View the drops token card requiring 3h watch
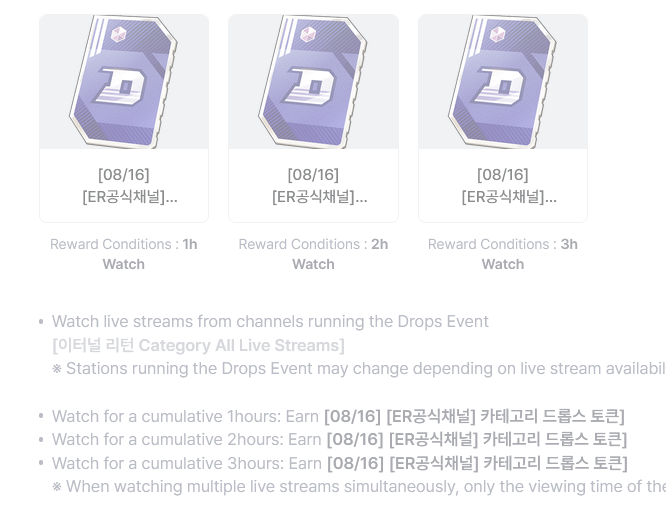Image resolution: width=666 pixels, height=513 pixels. [x=503, y=118]
